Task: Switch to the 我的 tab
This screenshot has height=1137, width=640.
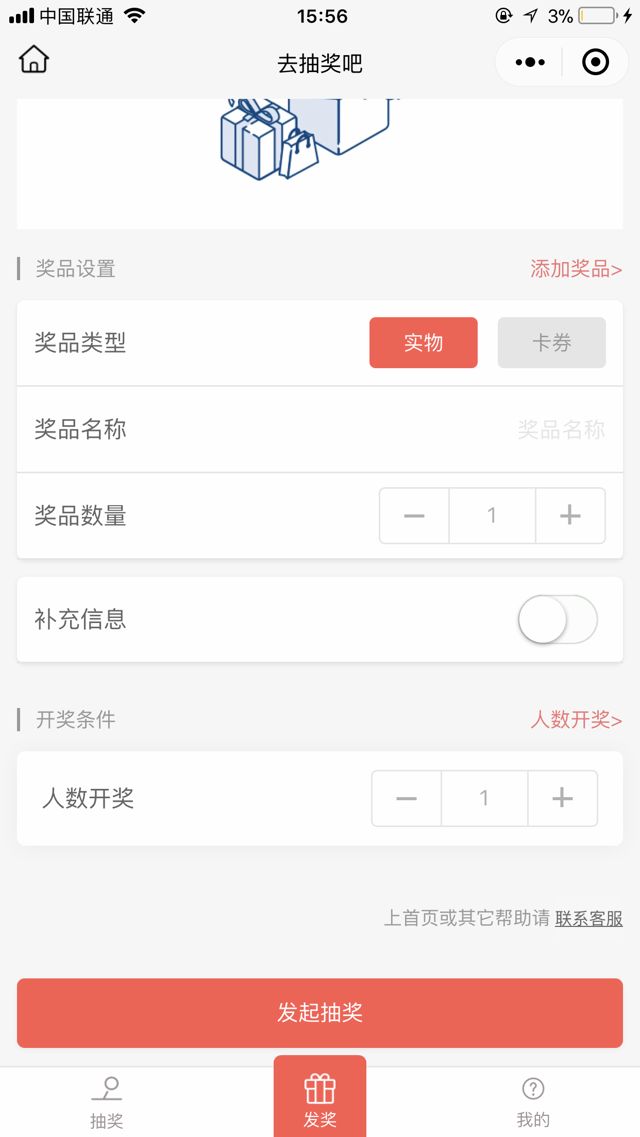Action: click(x=533, y=1101)
